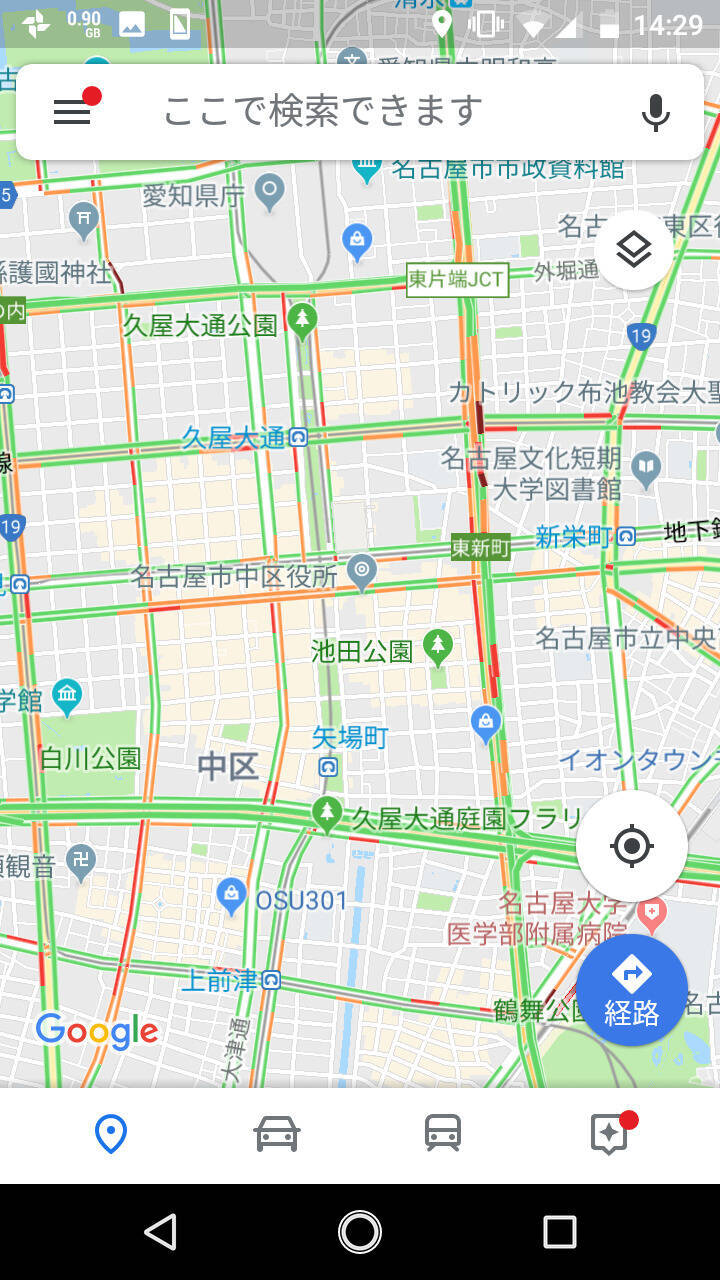Tap the 経路 directions button
The width and height of the screenshot is (720, 1280).
point(632,990)
